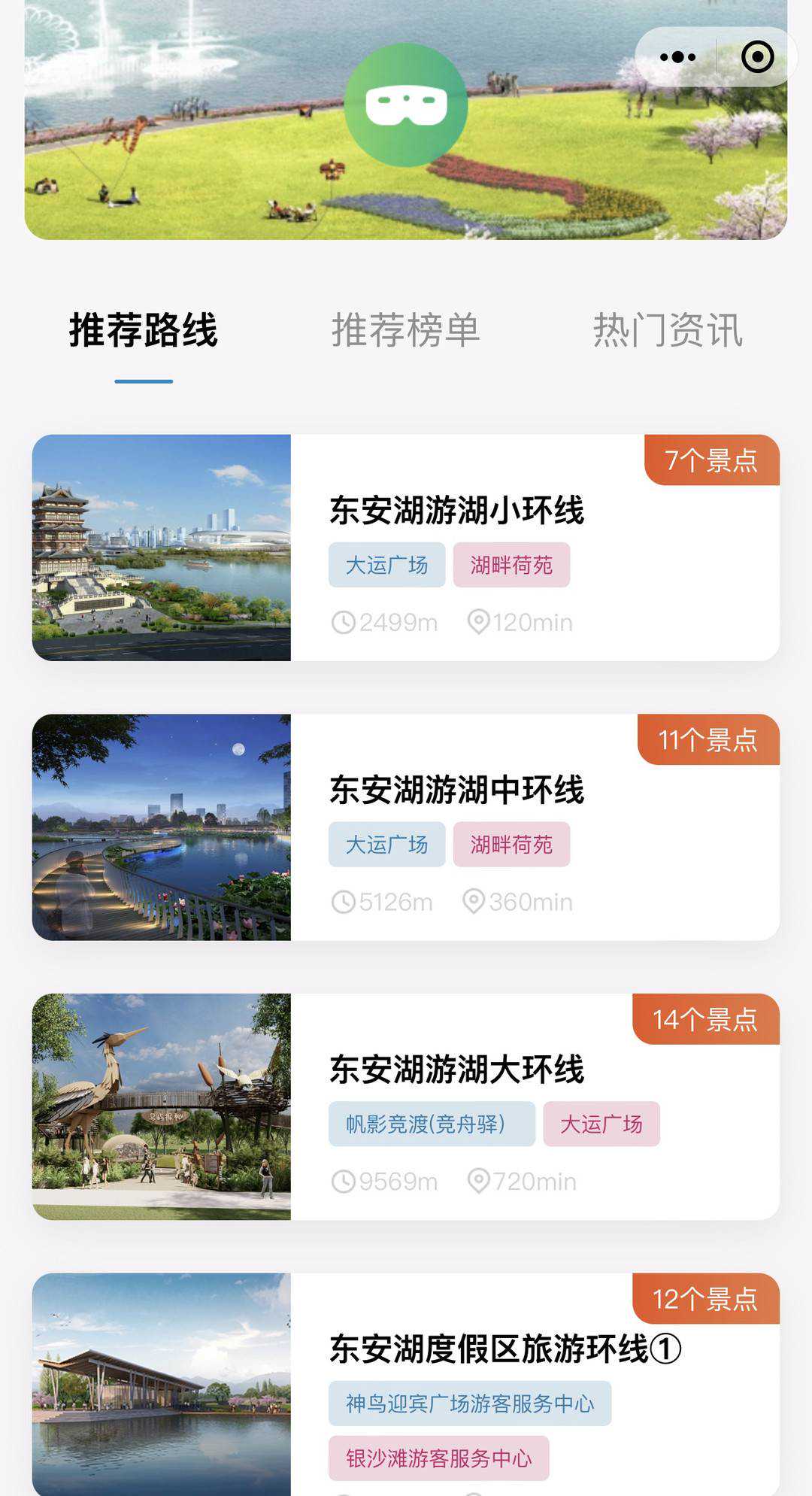This screenshot has height=1496, width=812.
Task: Switch to the 推荐榜单 tab
Action: [406, 331]
